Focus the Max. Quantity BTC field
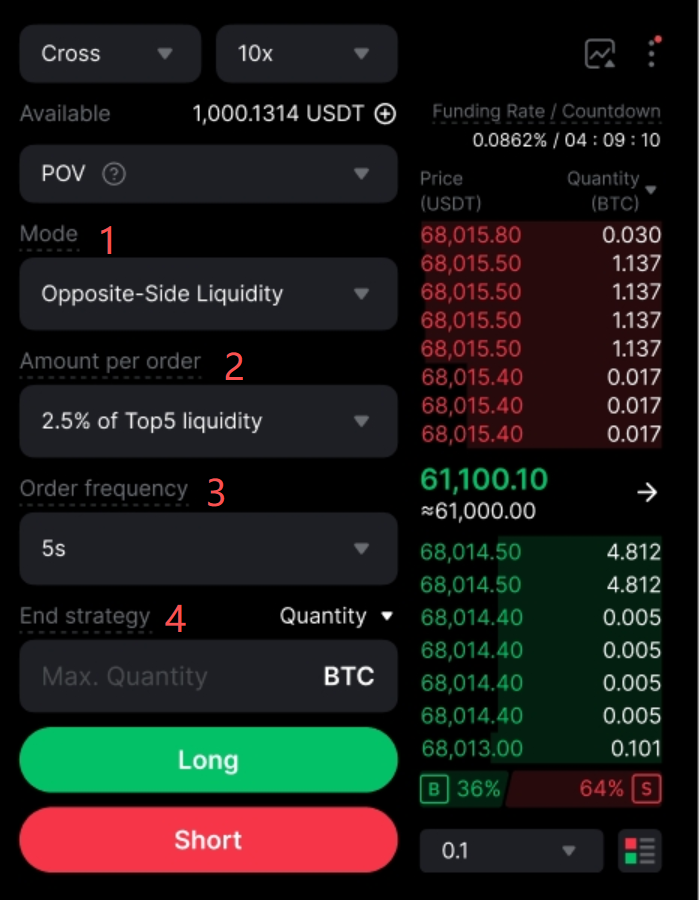The height and width of the screenshot is (900, 699). 208,676
